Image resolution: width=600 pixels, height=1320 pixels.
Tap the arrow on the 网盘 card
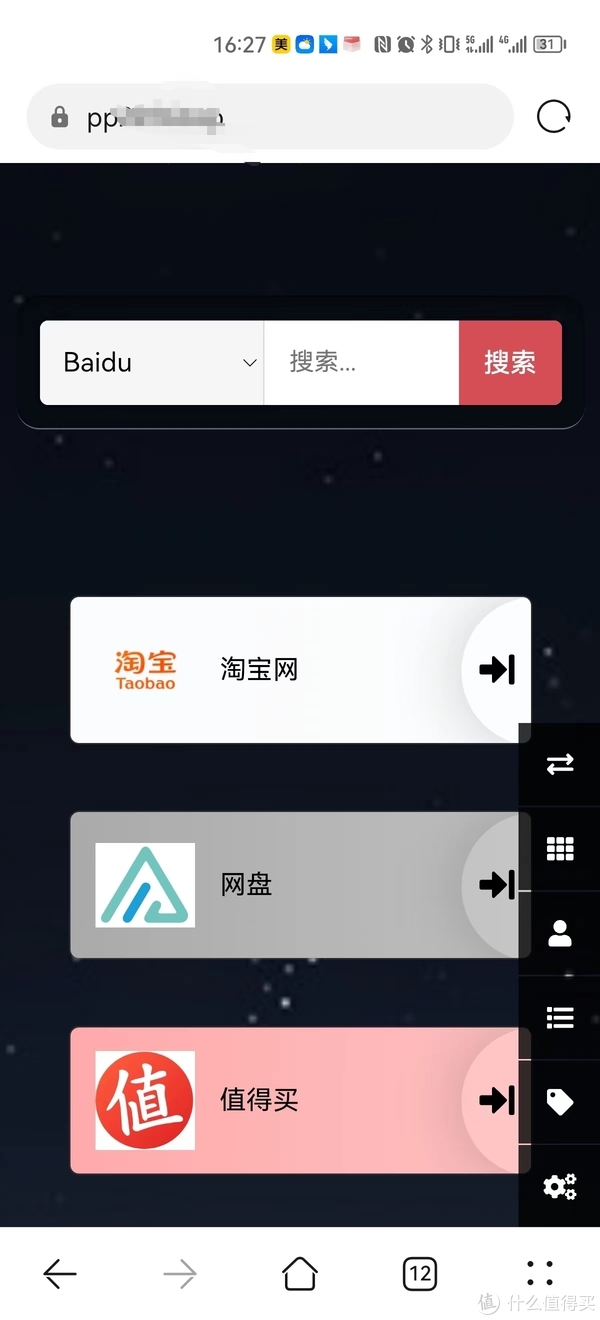click(497, 885)
